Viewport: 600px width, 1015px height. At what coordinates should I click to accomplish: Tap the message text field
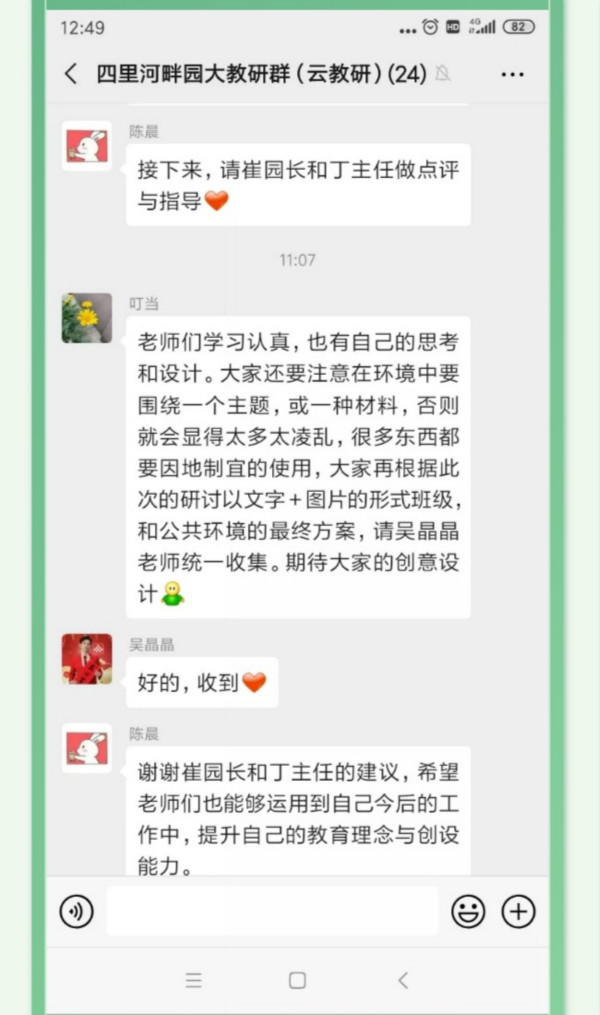(272, 911)
